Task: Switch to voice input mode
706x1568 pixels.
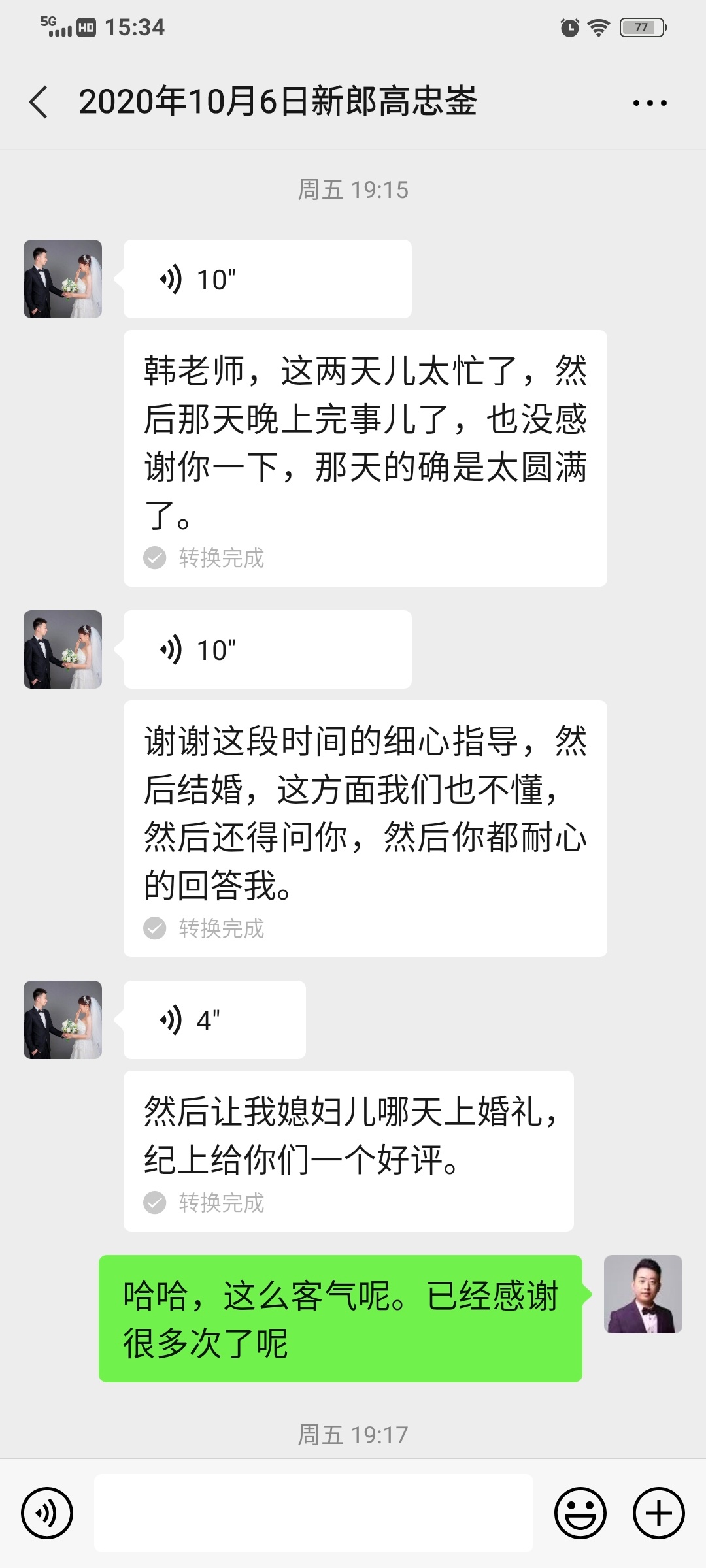Action: pyautogui.click(x=47, y=1513)
